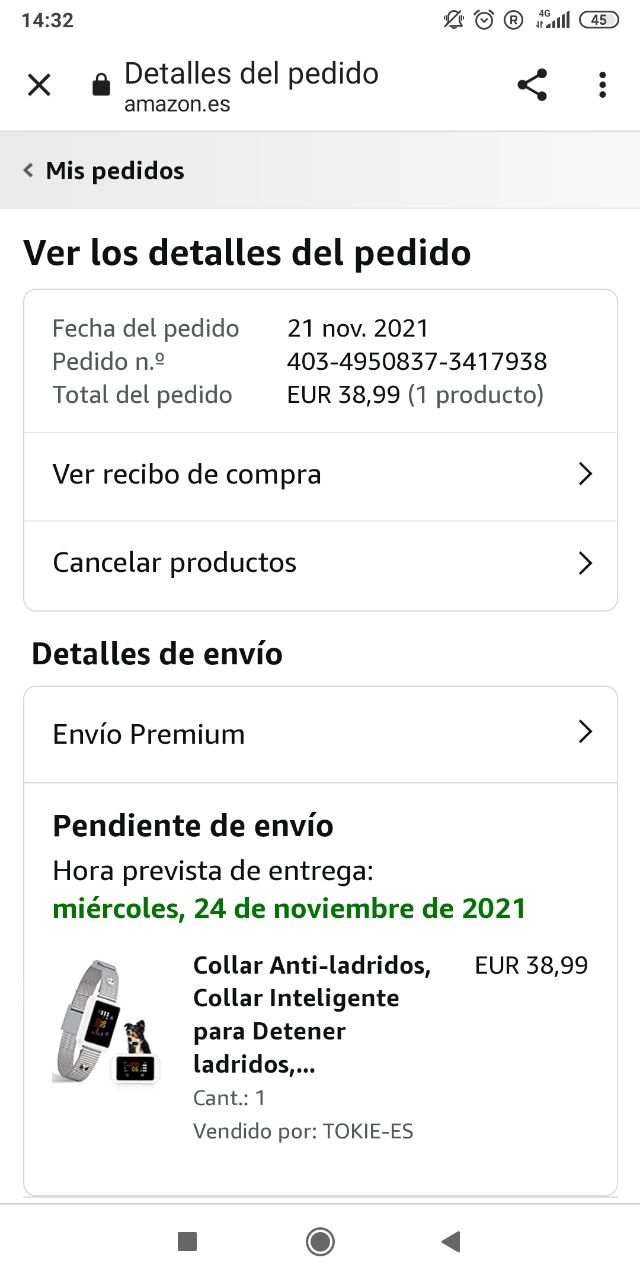This screenshot has width=640, height=1280.
Task: Open the Collar Anti-ladridos product title link
Action: point(311,1015)
